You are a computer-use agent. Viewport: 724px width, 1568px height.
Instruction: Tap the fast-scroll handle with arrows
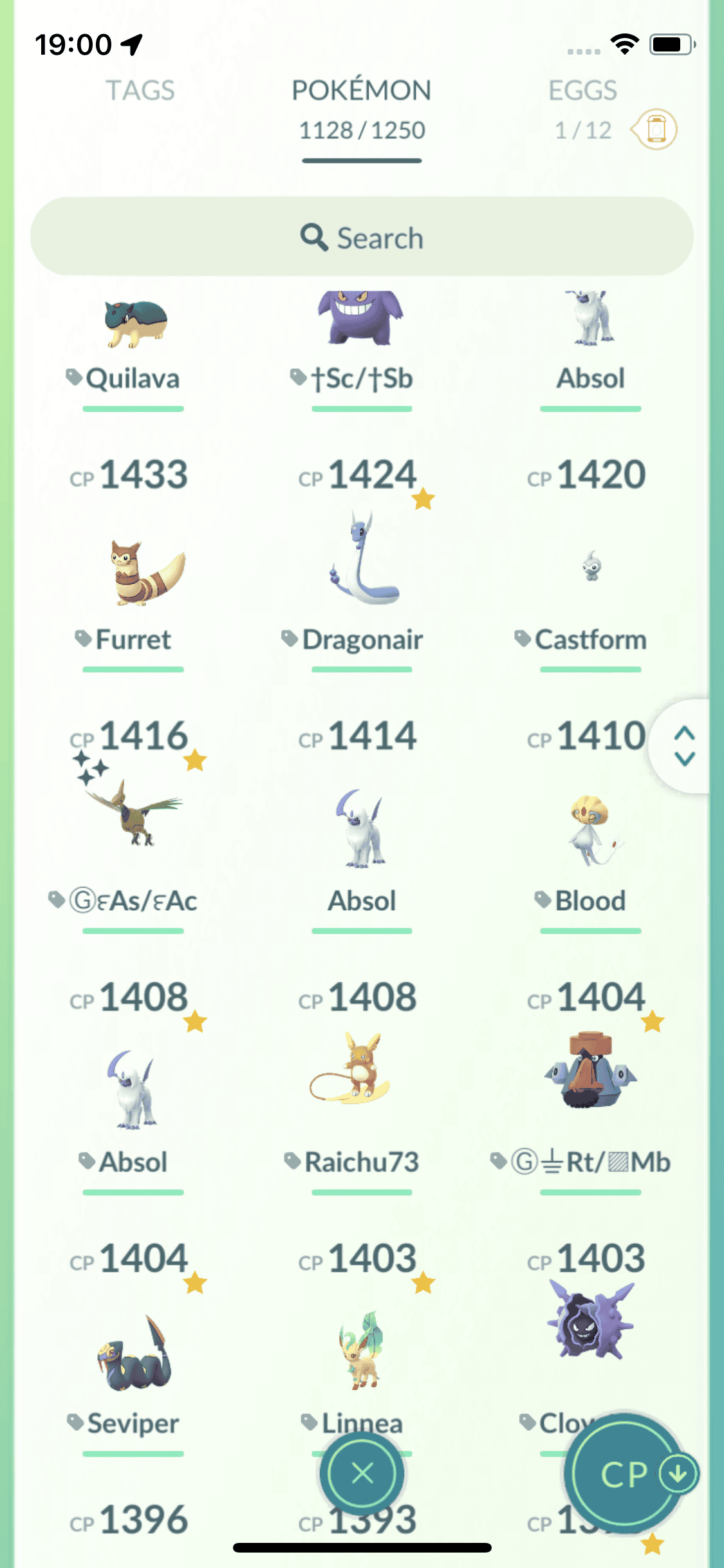coord(684,747)
